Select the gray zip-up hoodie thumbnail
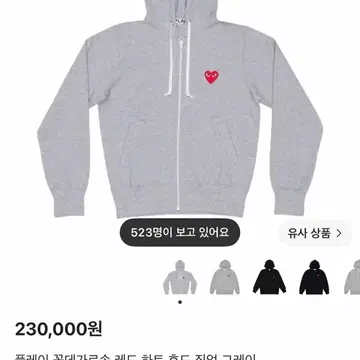Viewport: 360px width, 360px height. pos(180,277)
